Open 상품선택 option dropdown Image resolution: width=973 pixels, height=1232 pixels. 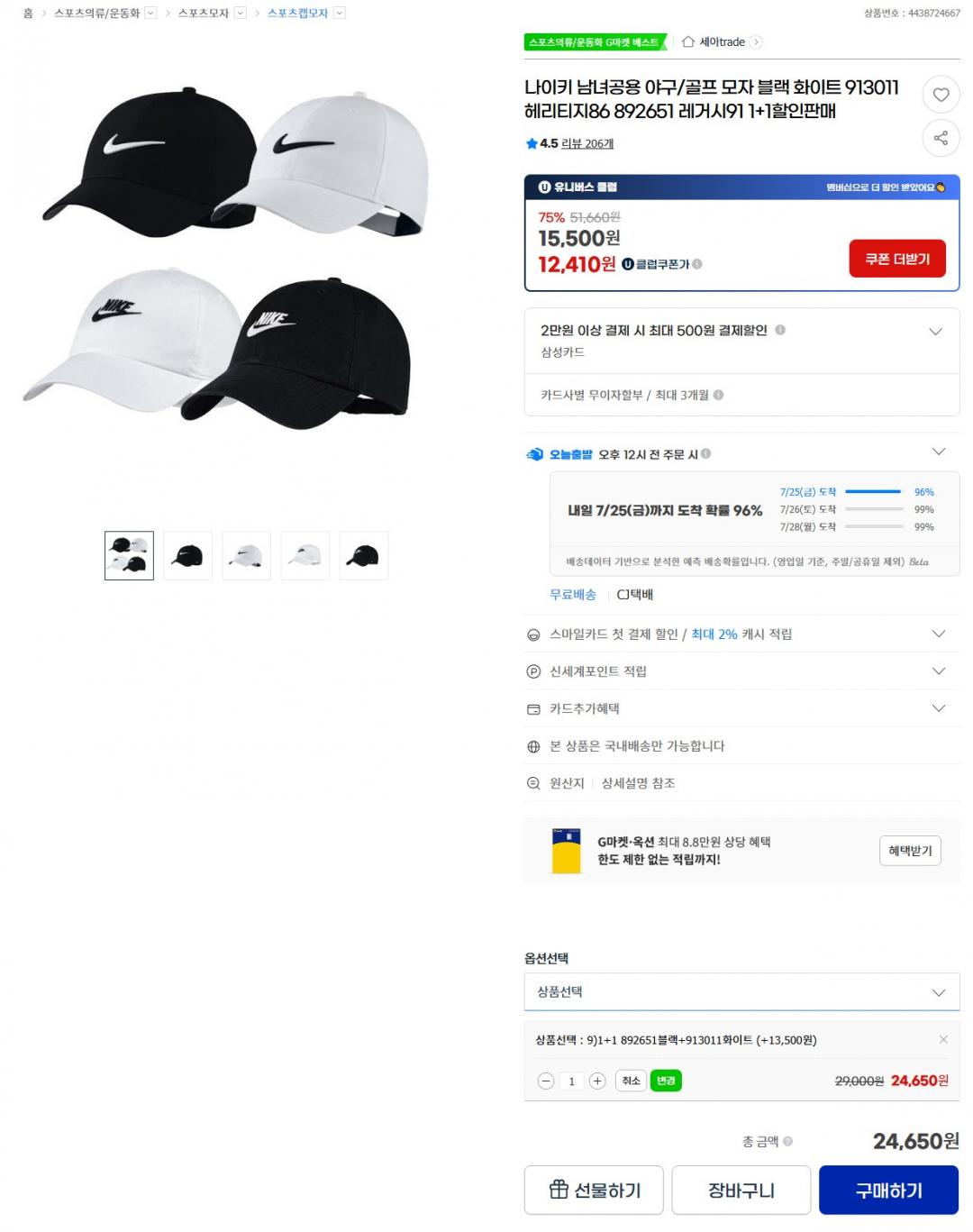coord(741,991)
